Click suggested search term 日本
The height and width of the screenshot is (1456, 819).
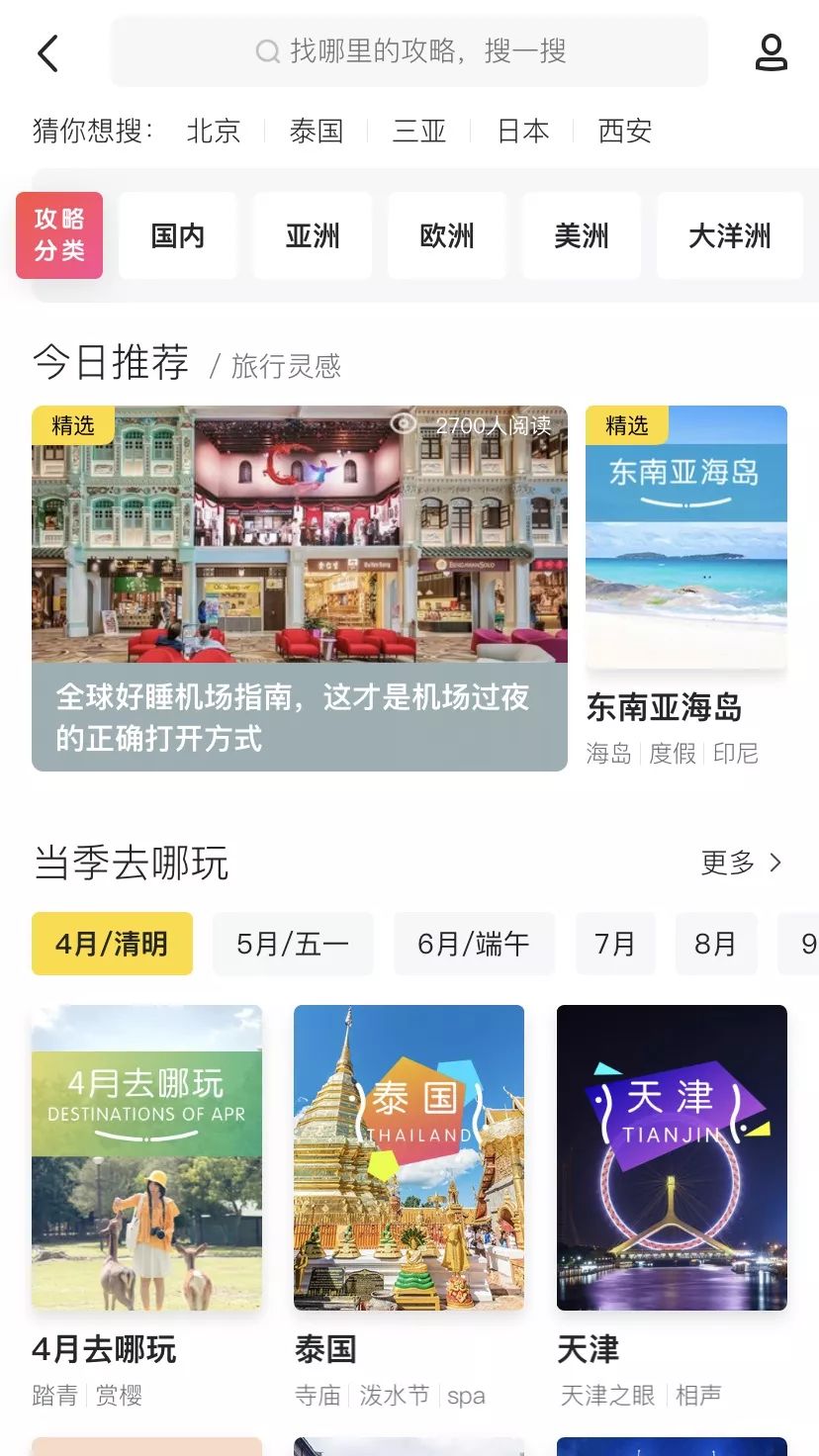522,131
